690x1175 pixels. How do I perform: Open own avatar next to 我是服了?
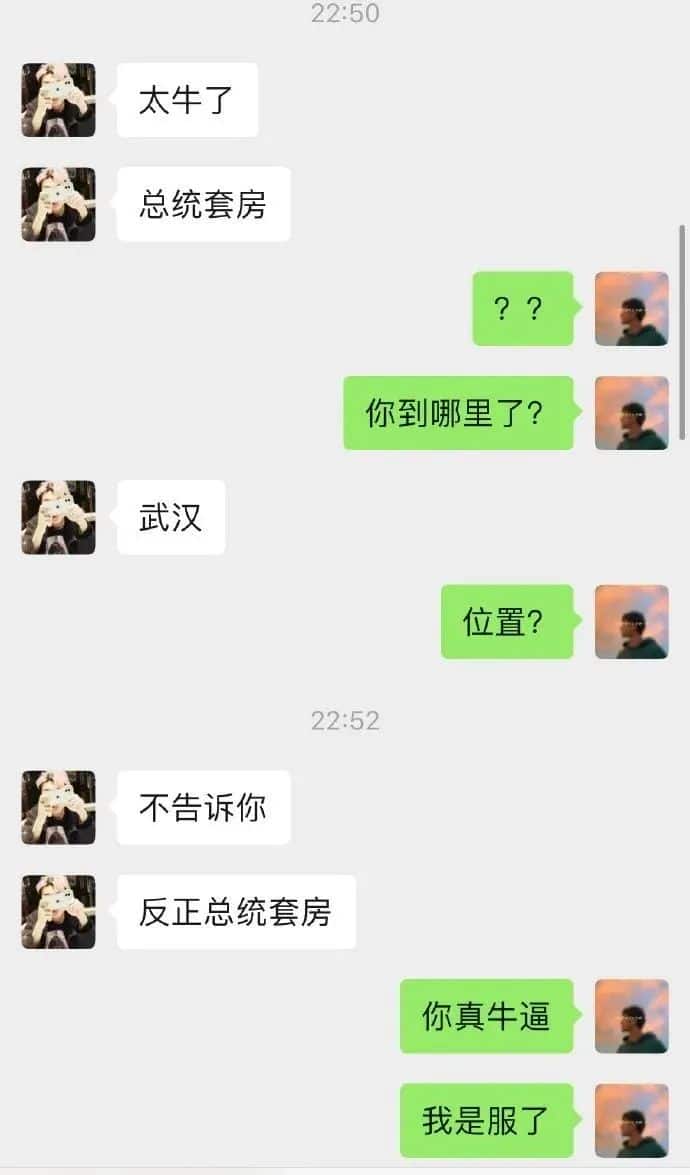pos(631,1120)
